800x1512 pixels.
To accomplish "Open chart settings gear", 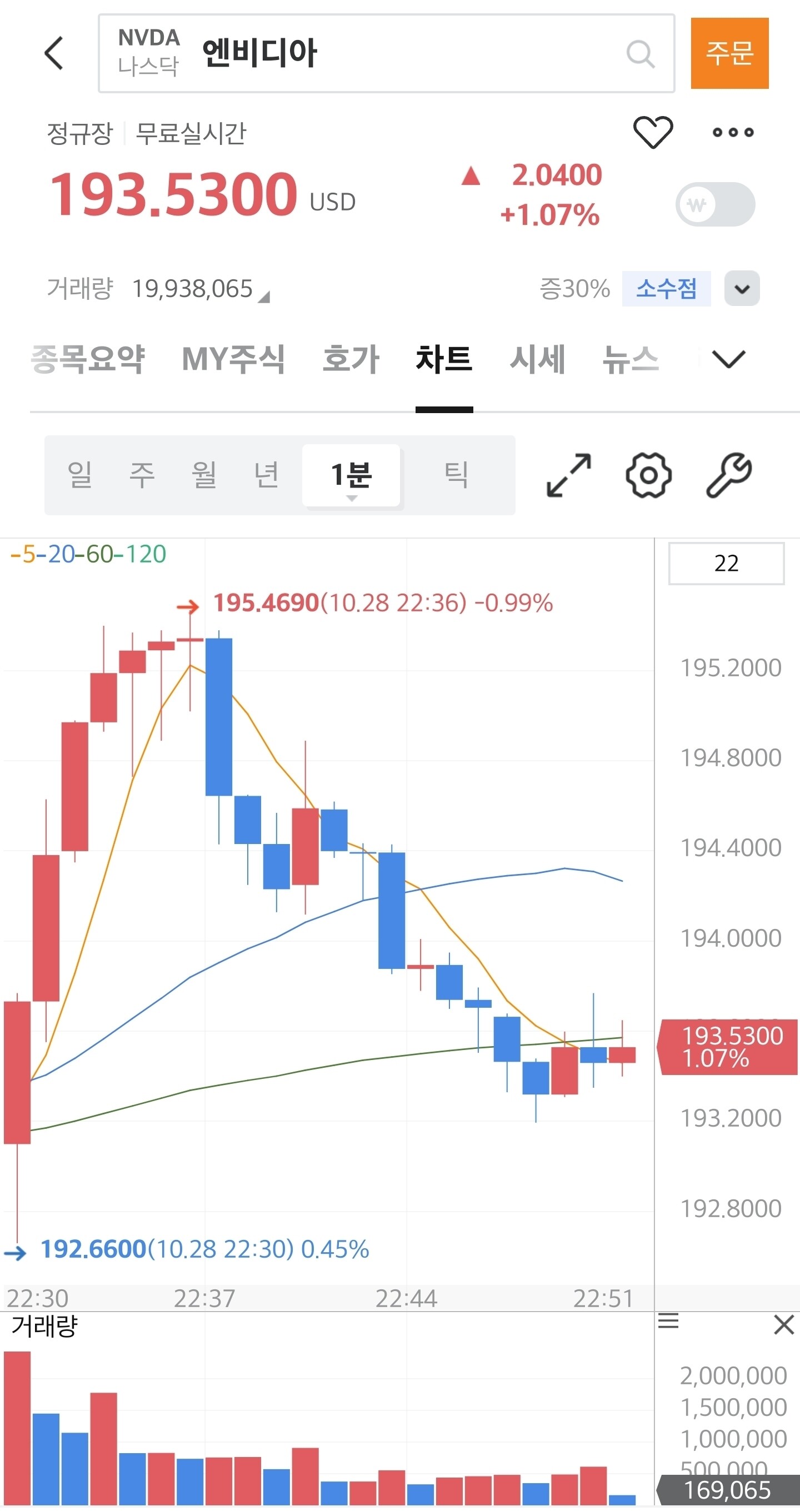I will 648,475.
